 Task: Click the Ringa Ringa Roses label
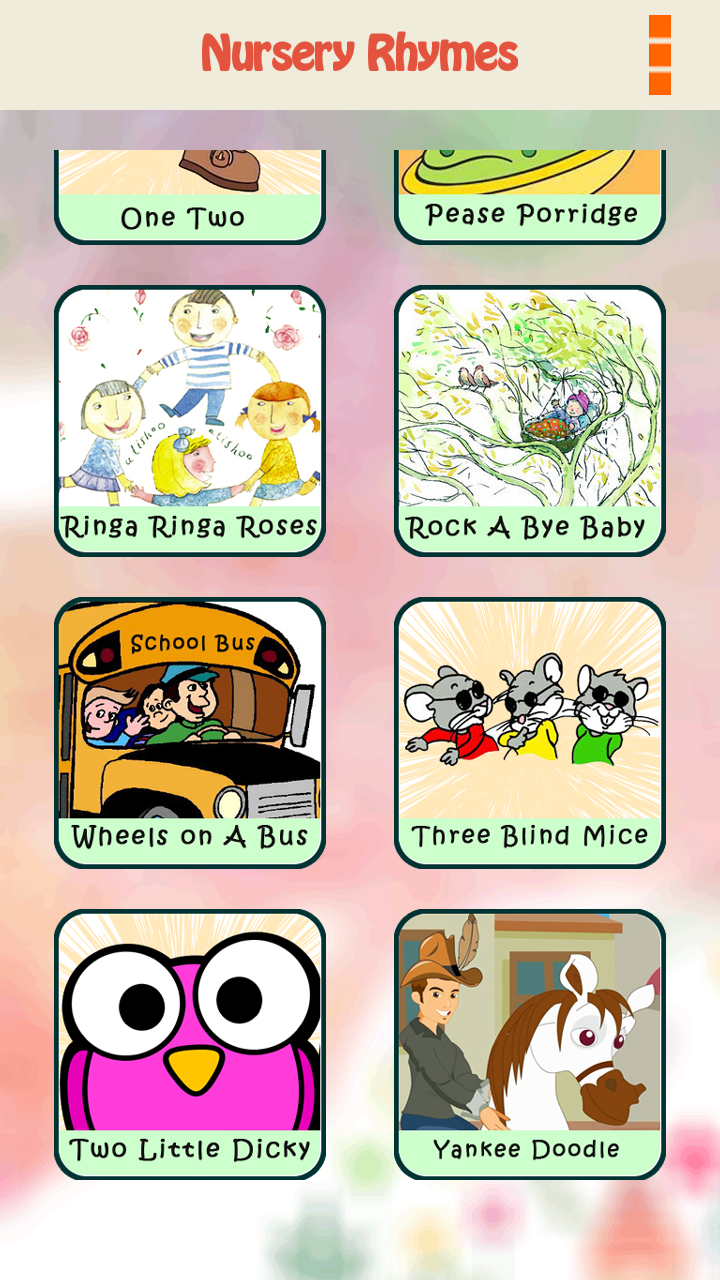click(190, 528)
